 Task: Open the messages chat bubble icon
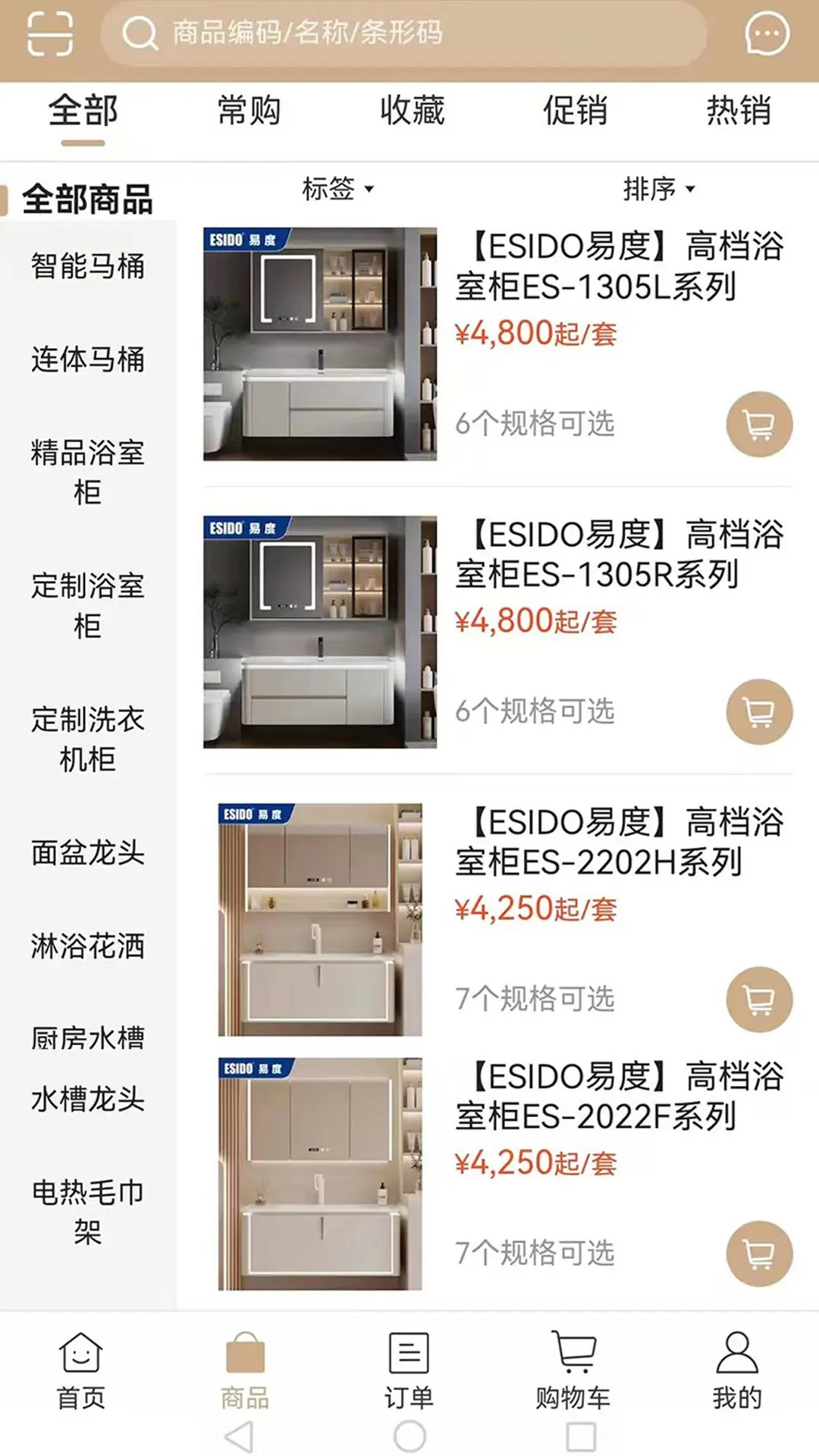(x=767, y=34)
